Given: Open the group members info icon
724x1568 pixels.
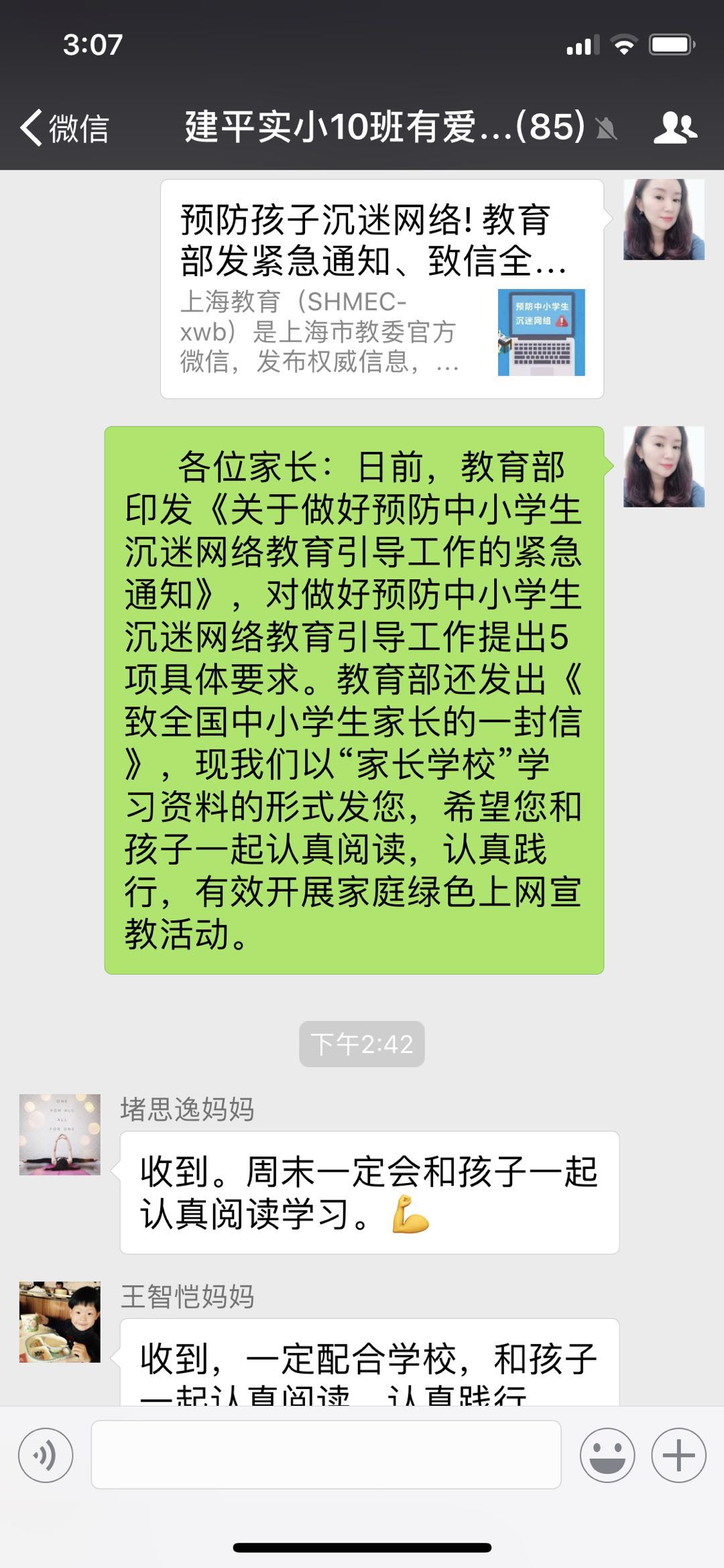Looking at the screenshot, I should coord(675,127).
